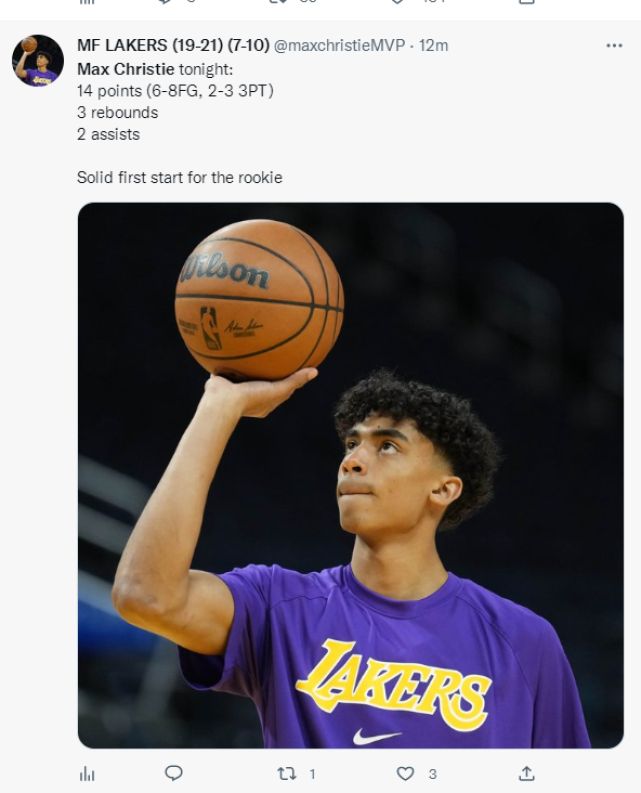Image resolution: width=641 pixels, height=793 pixels.
Task: Reply to the Max Christie tweet
Action: point(173,773)
